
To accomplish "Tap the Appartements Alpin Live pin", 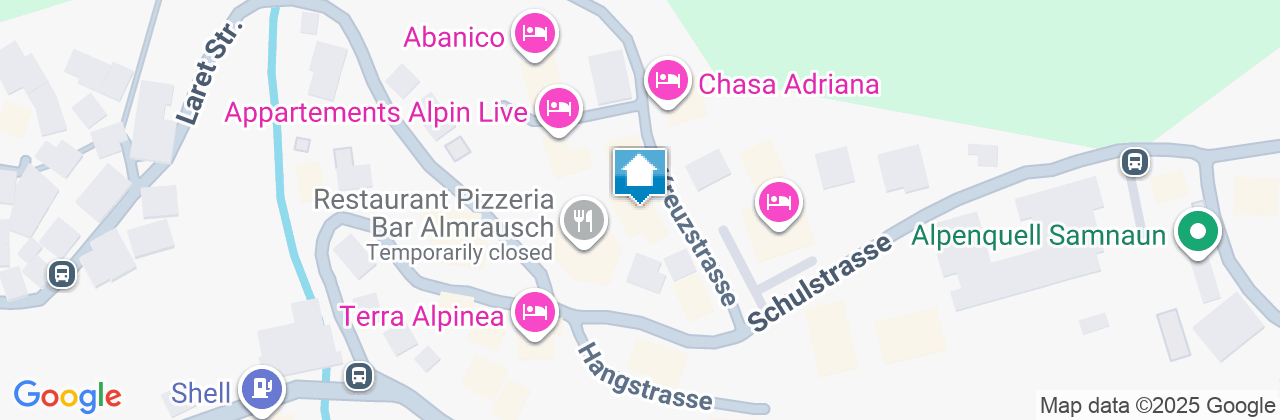I will pyautogui.click(x=559, y=108).
